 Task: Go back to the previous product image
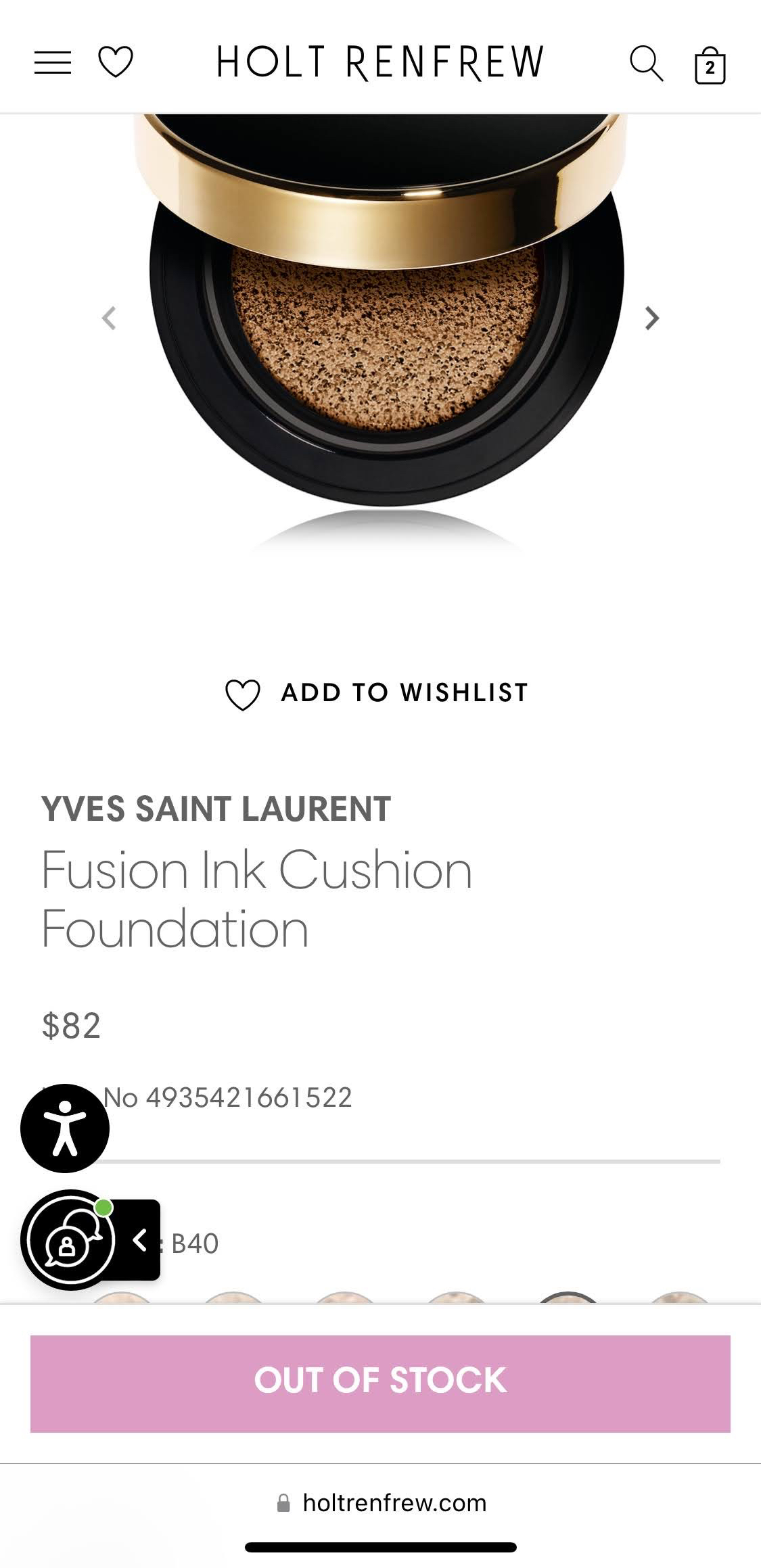tap(110, 317)
